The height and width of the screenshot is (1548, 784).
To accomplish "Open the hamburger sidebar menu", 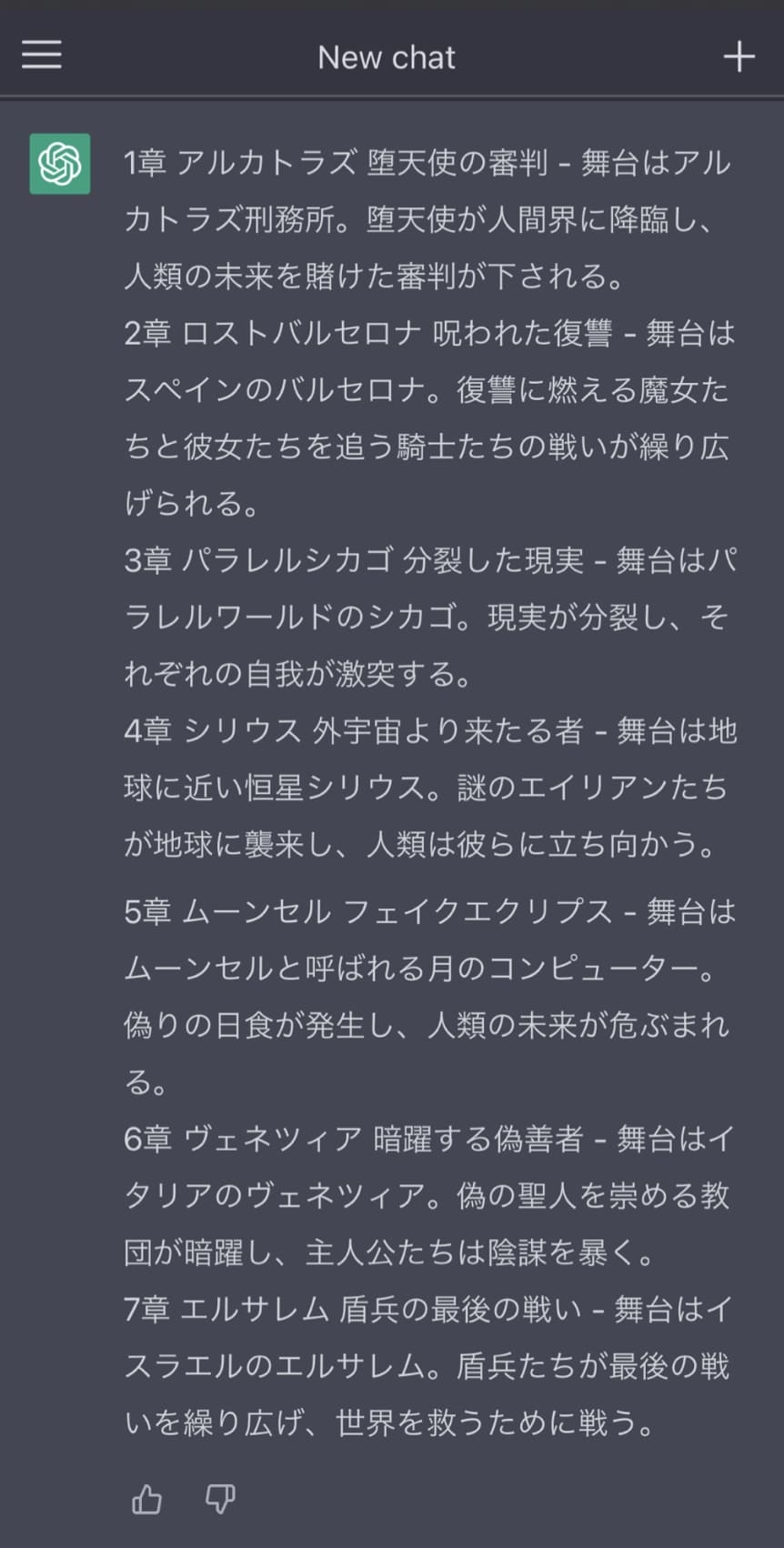I will 42,55.
